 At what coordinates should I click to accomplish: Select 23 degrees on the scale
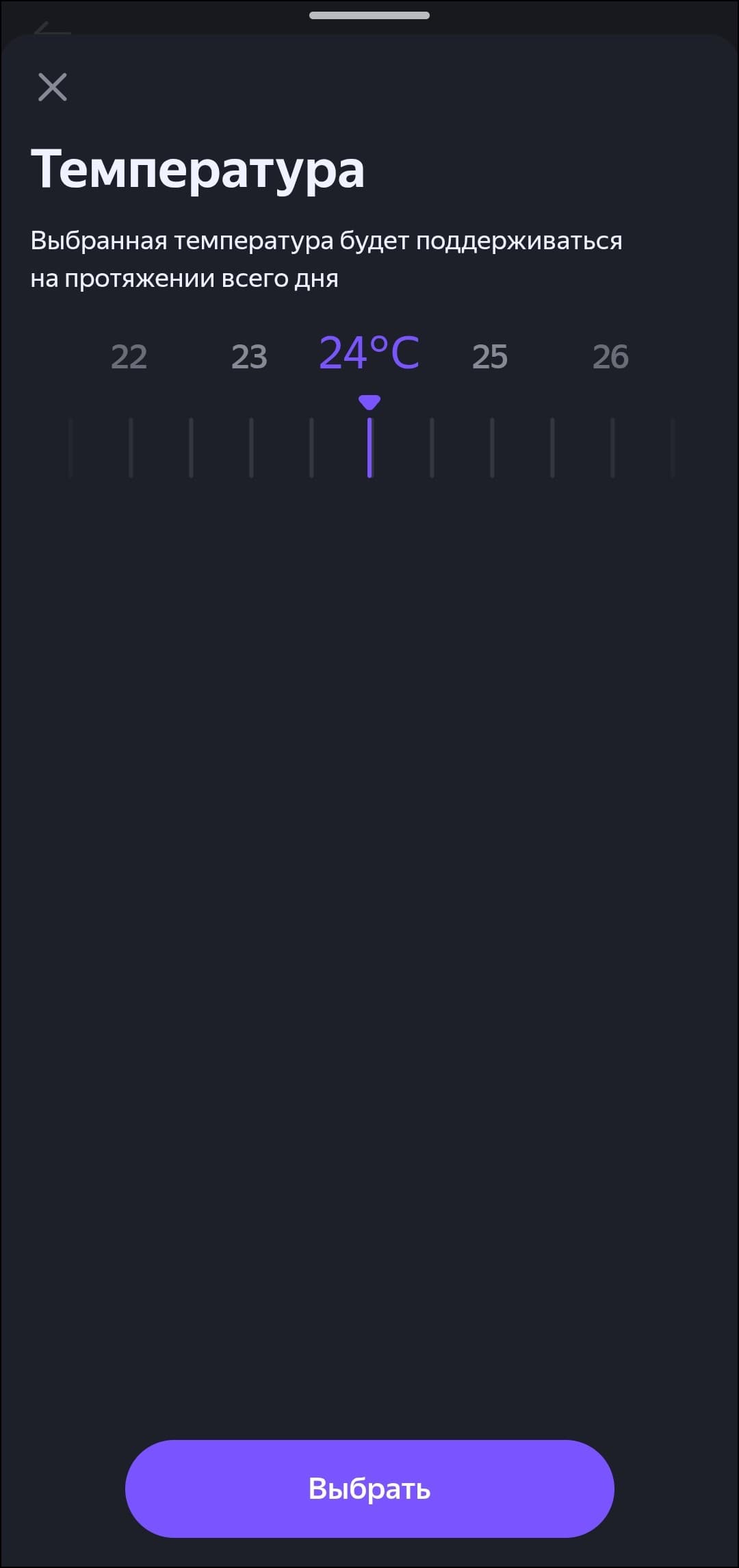(249, 357)
